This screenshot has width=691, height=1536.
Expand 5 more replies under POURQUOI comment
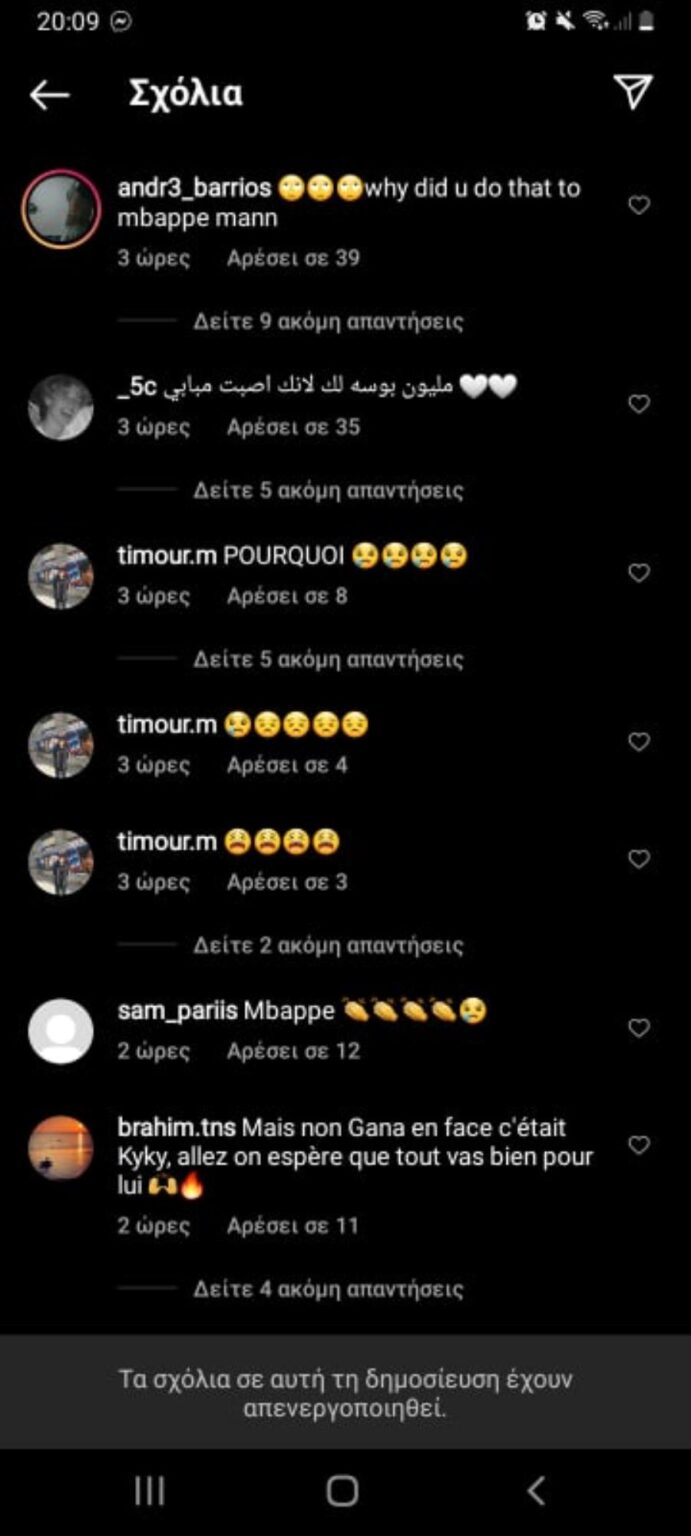pos(328,660)
